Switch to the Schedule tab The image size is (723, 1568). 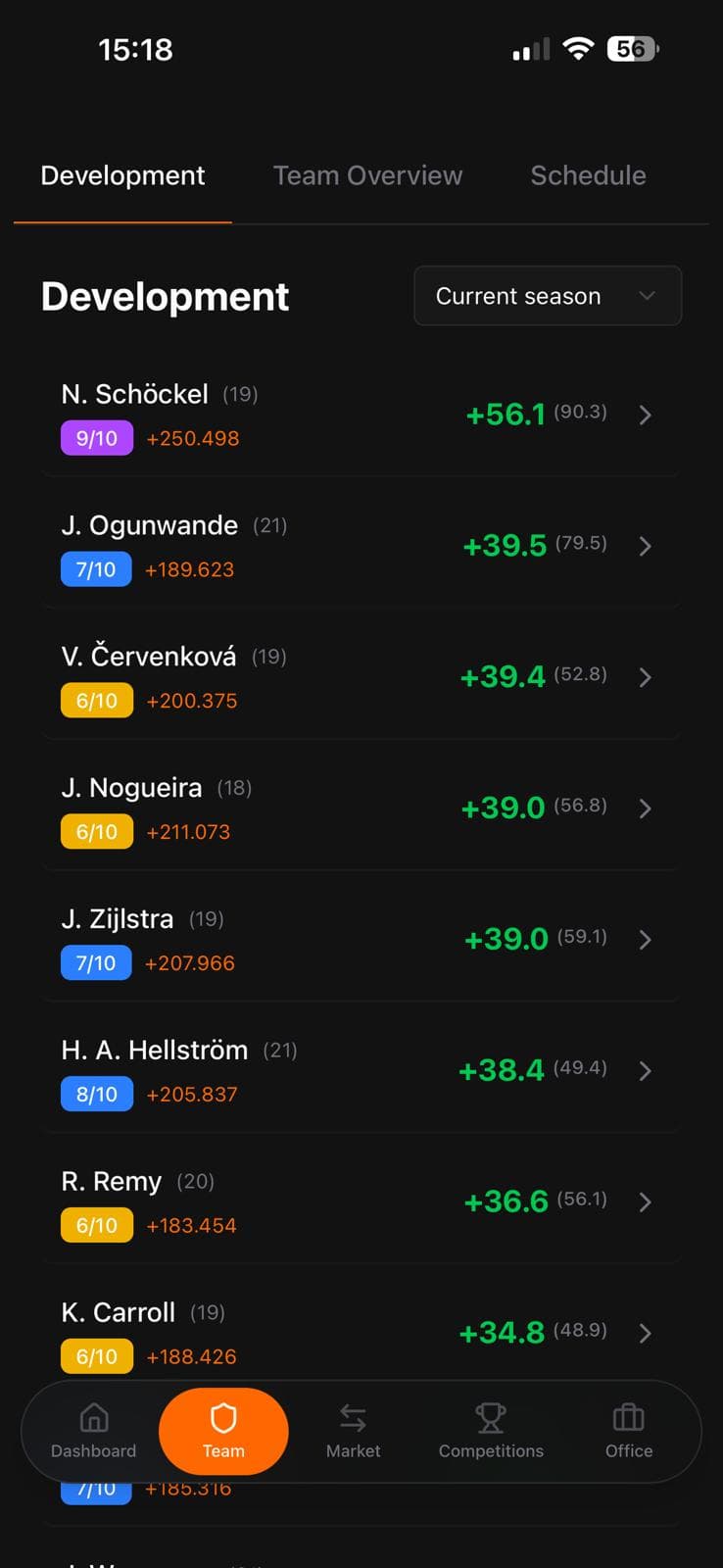coord(588,176)
